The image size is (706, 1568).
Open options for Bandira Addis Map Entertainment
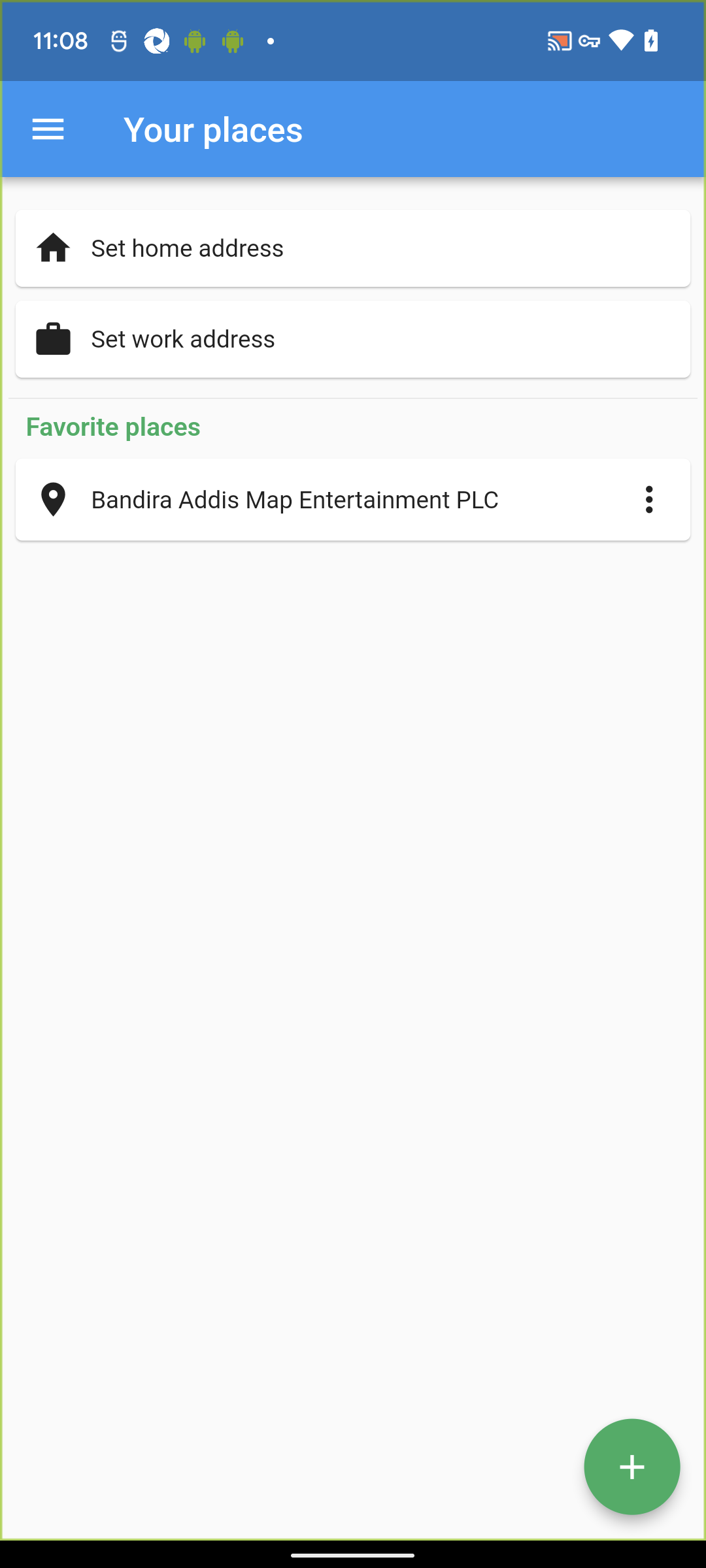tap(649, 500)
